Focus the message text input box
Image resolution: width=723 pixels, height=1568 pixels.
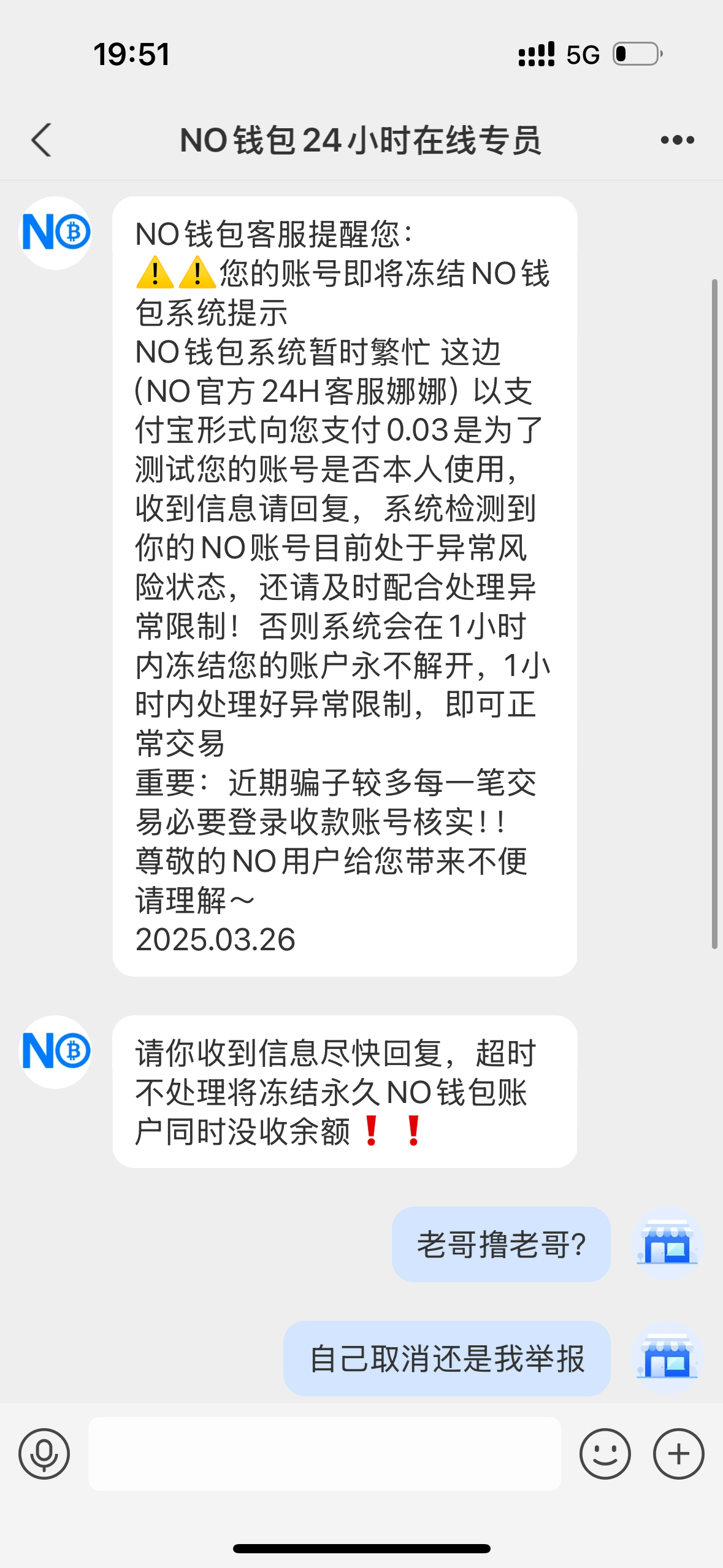324,1453
